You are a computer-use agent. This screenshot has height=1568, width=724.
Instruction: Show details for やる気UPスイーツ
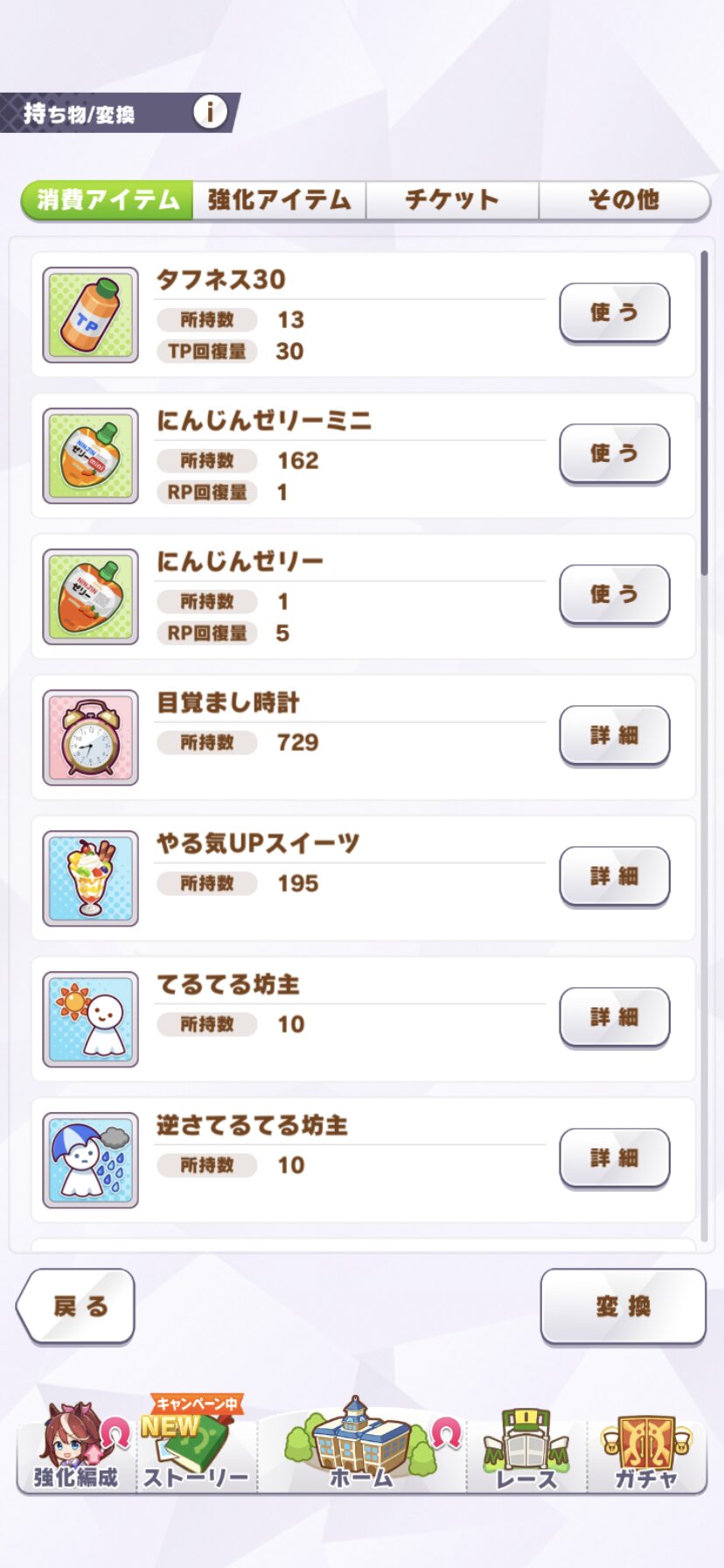click(614, 876)
